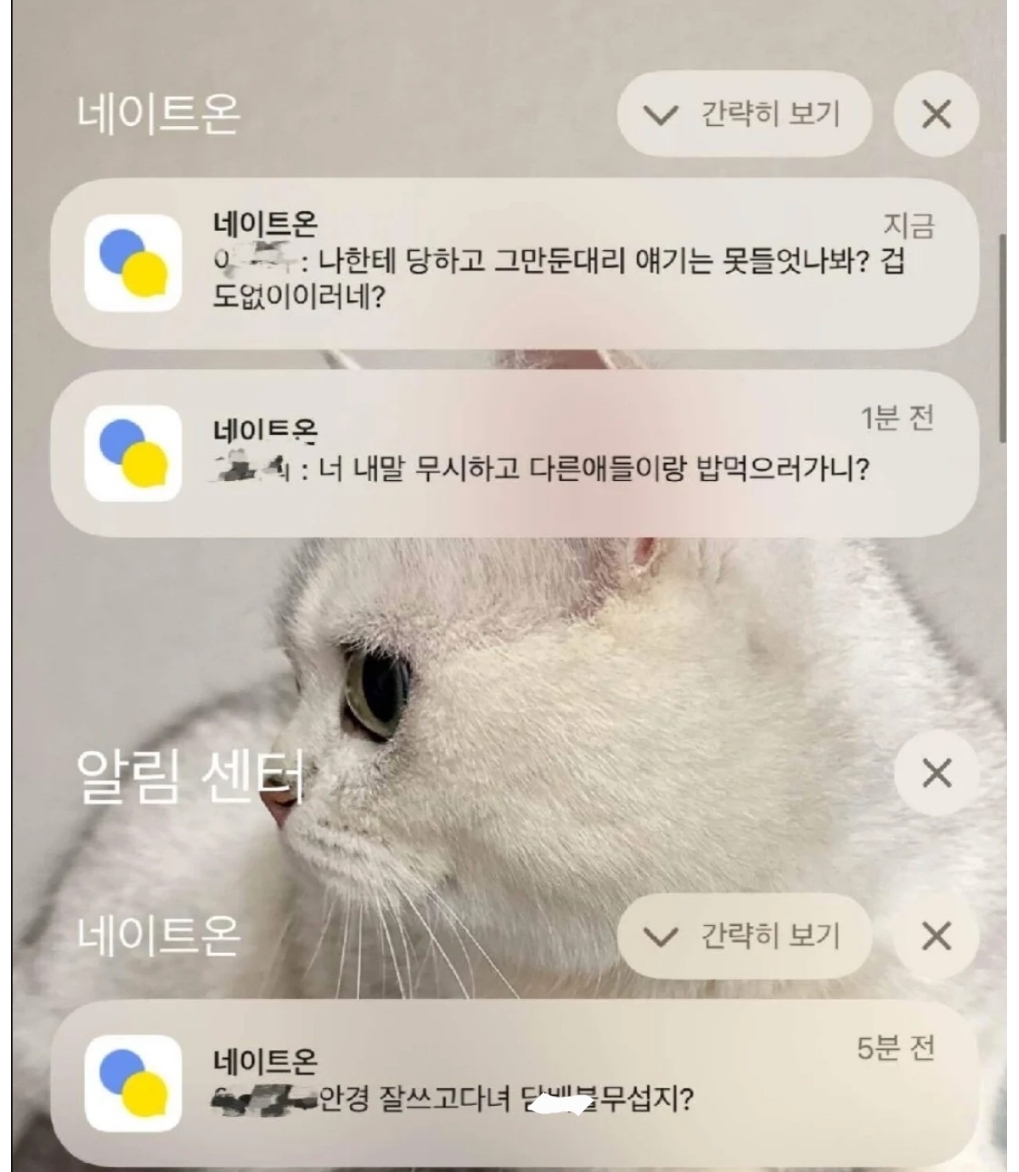Tap 간략히 보기 under the 알림 센터 heading
This screenshot has height=1172, width=1019.
[x=745, y=936]
